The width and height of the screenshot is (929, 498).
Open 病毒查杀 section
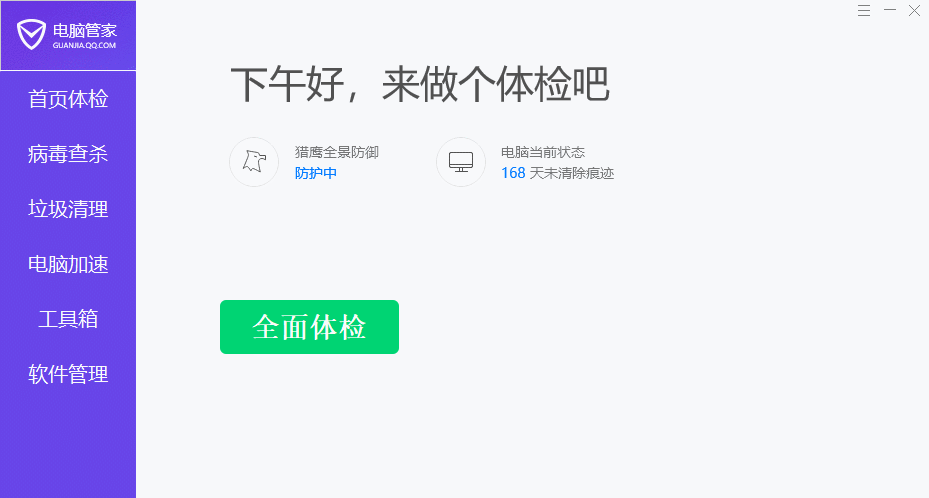coord(68,154)
